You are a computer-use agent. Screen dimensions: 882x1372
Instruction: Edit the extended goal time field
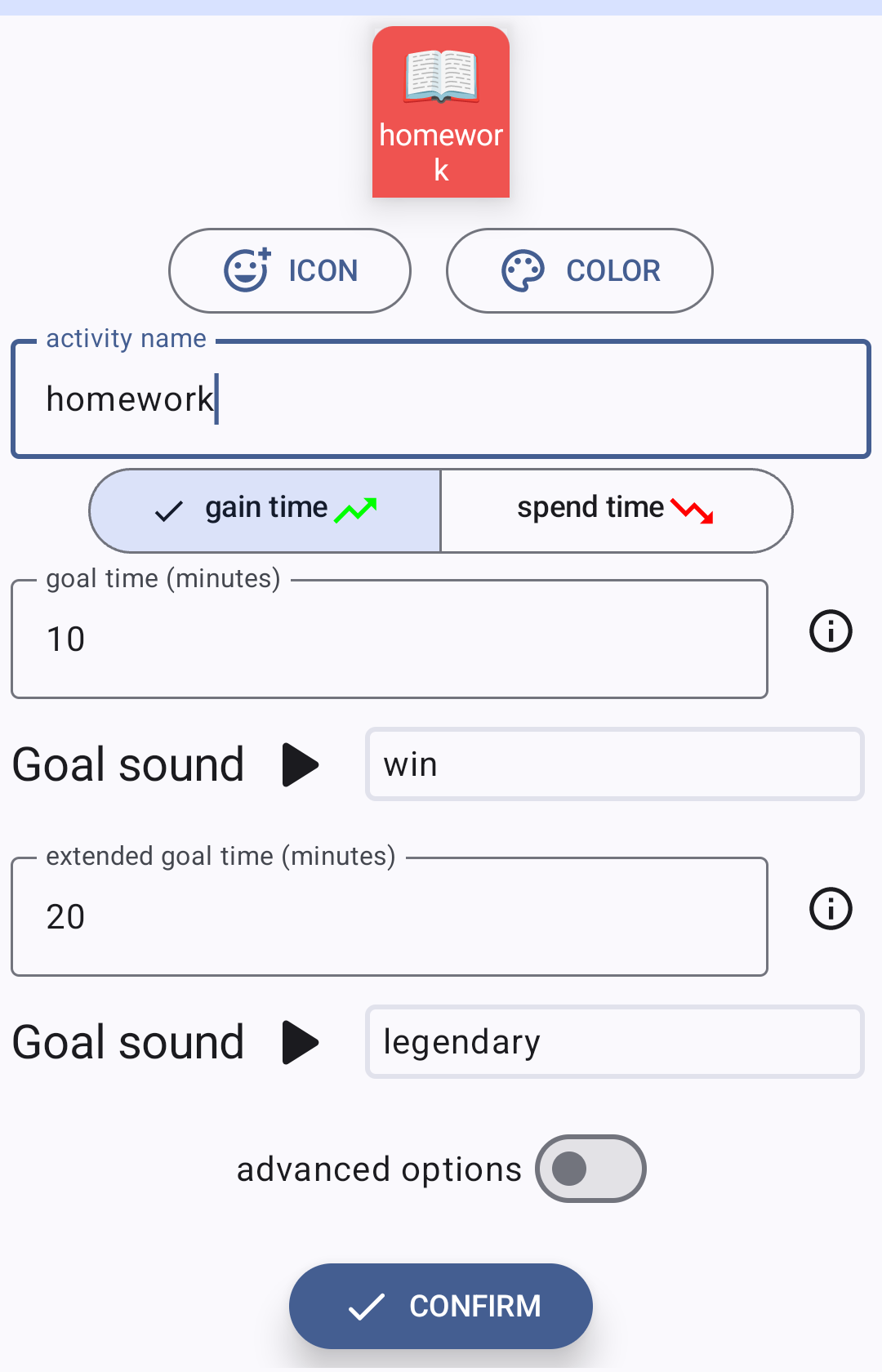(x=390, y=917)
